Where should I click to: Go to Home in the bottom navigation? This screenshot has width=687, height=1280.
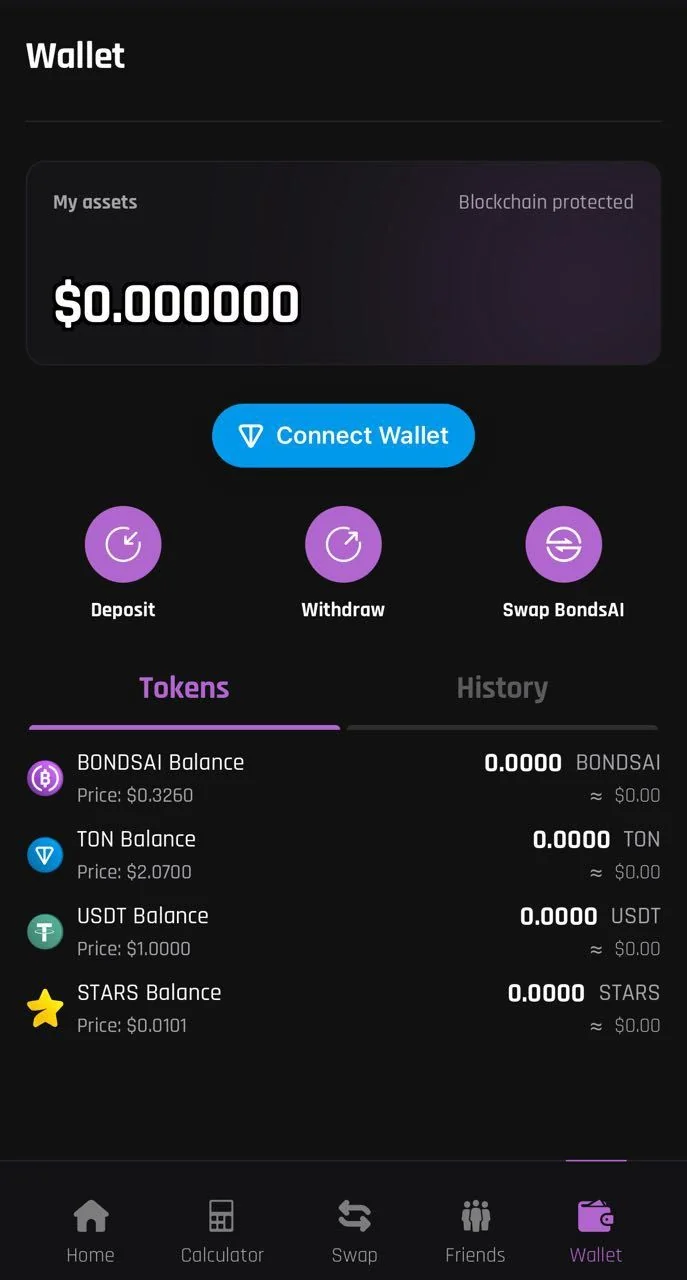tap(90, 1231)
